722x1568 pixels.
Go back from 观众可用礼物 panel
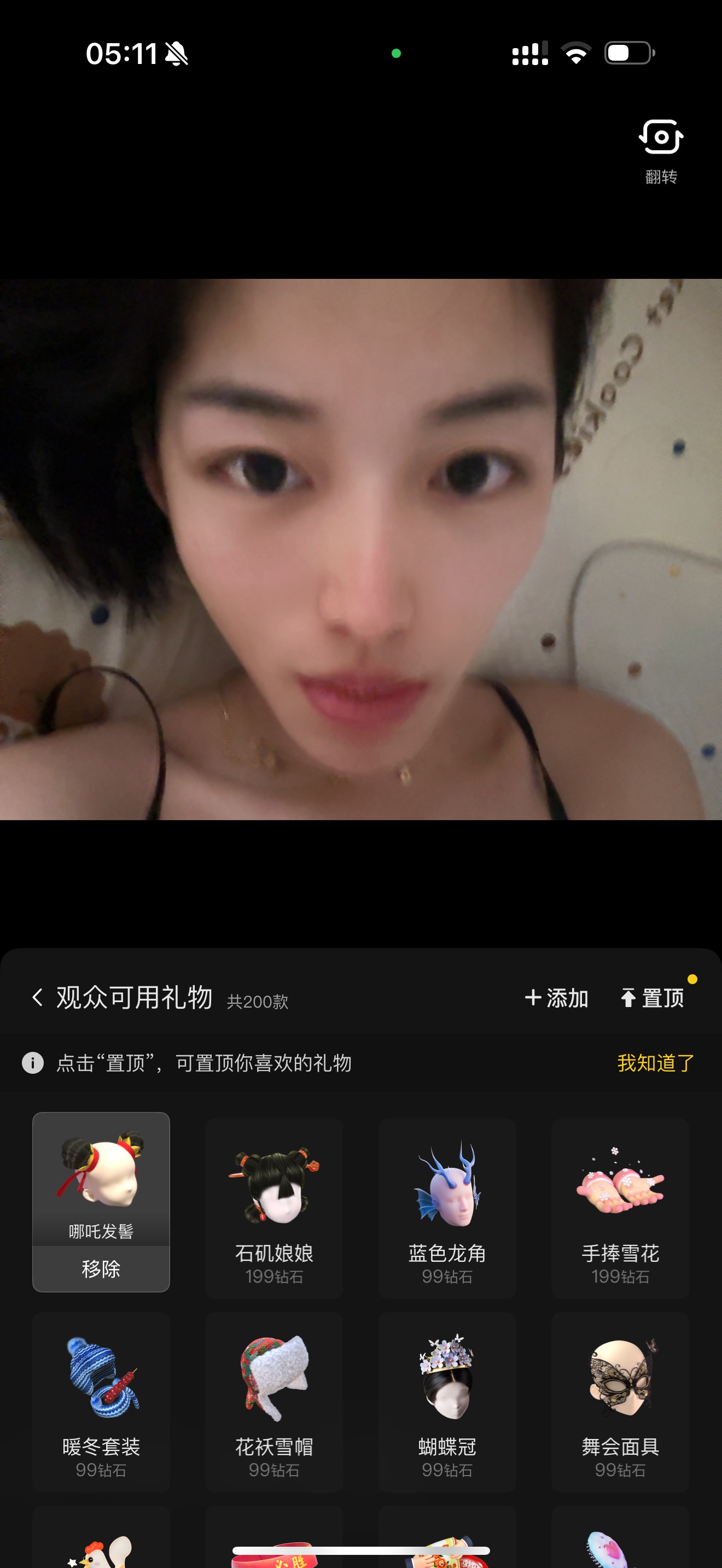[38, 998]
